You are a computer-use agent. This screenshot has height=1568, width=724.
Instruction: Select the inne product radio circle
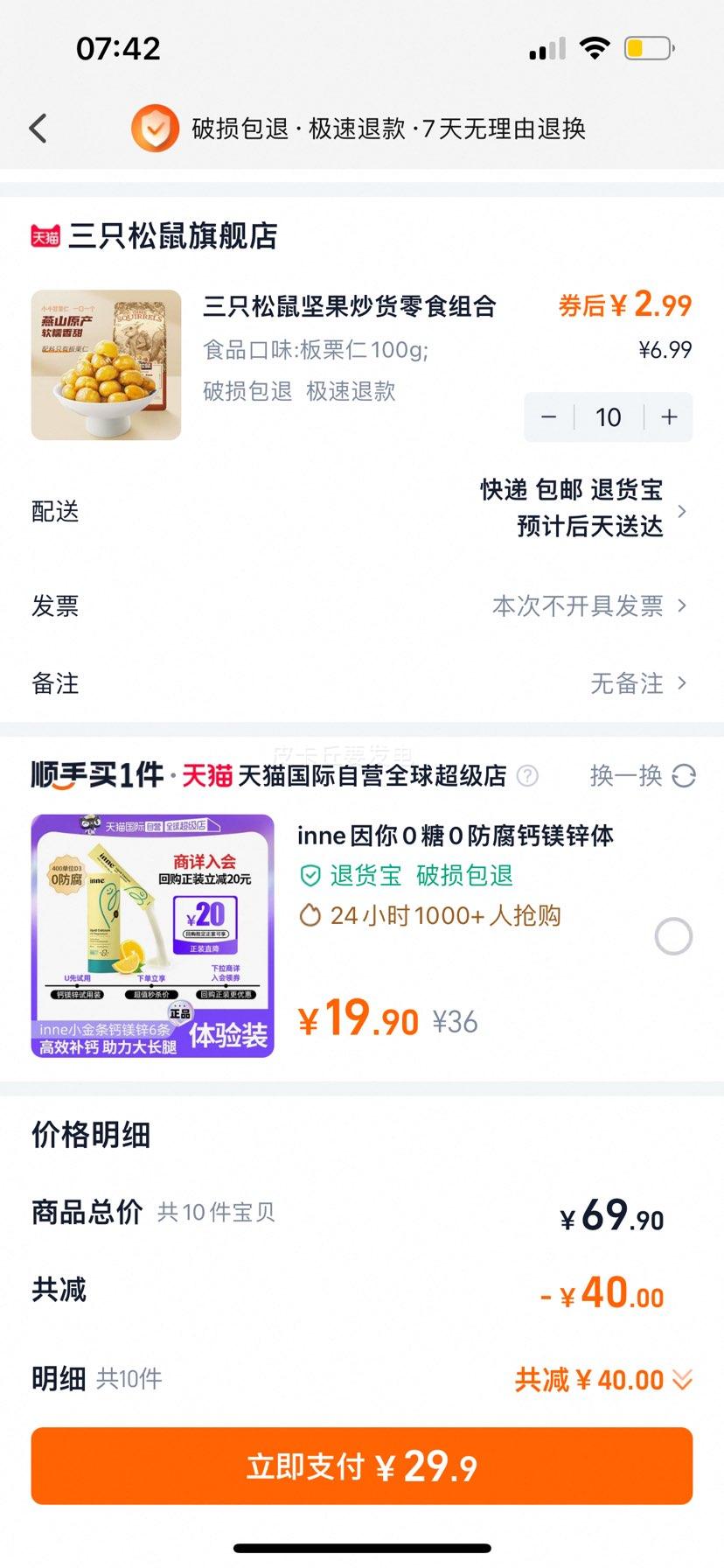click(672, 935)
